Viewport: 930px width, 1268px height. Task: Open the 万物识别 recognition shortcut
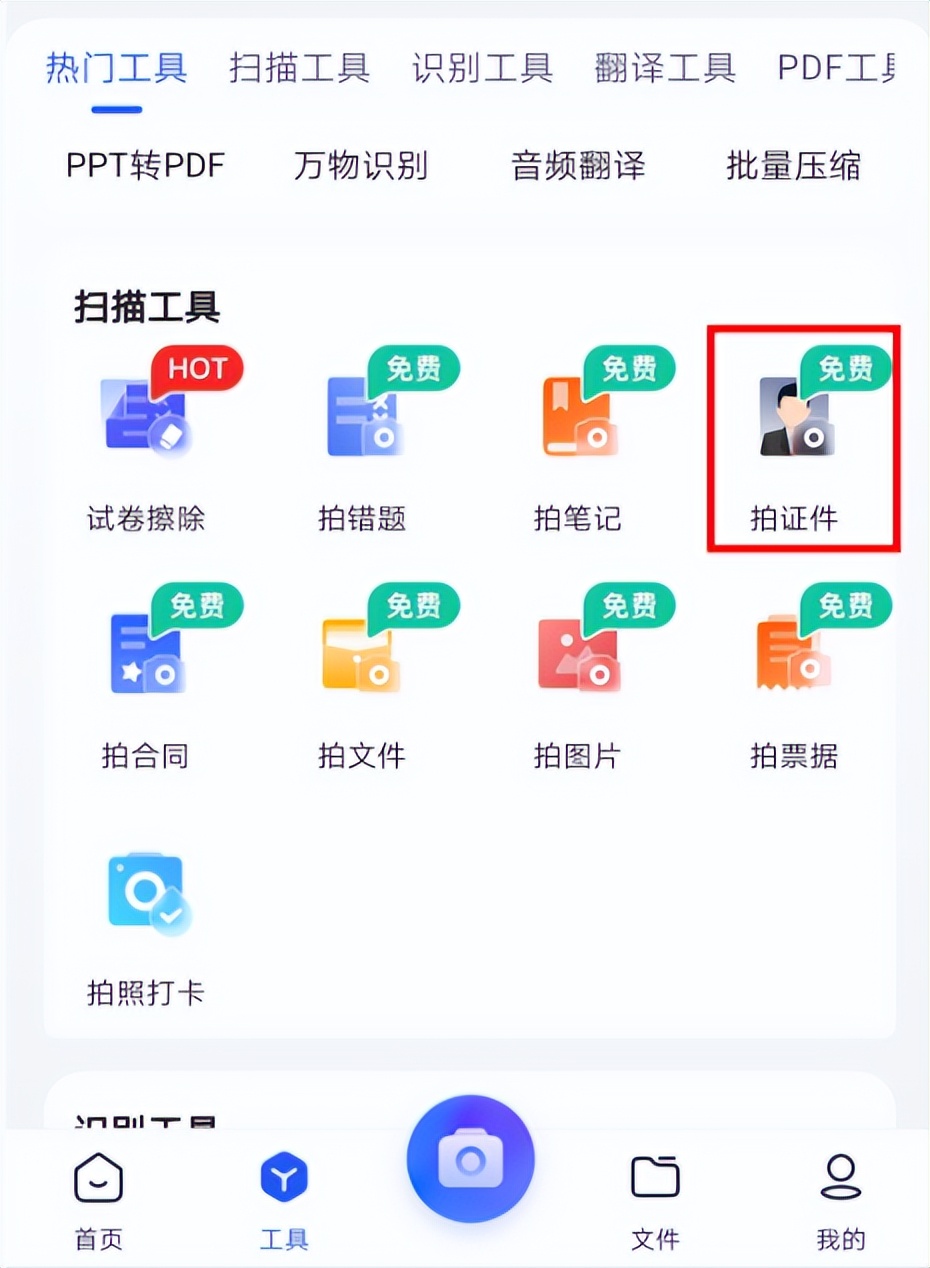click(361, 167)
